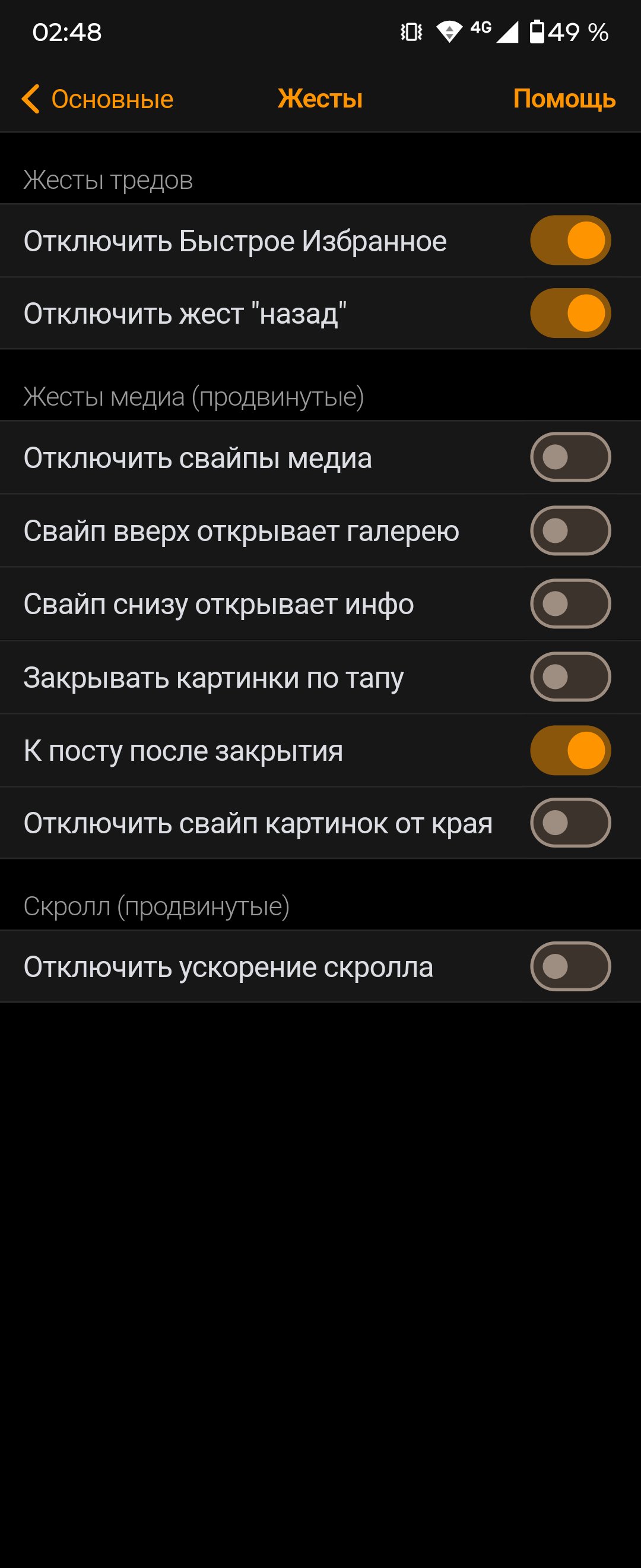
Task: Open the Помощь help page
Action: tap(564, 99)
